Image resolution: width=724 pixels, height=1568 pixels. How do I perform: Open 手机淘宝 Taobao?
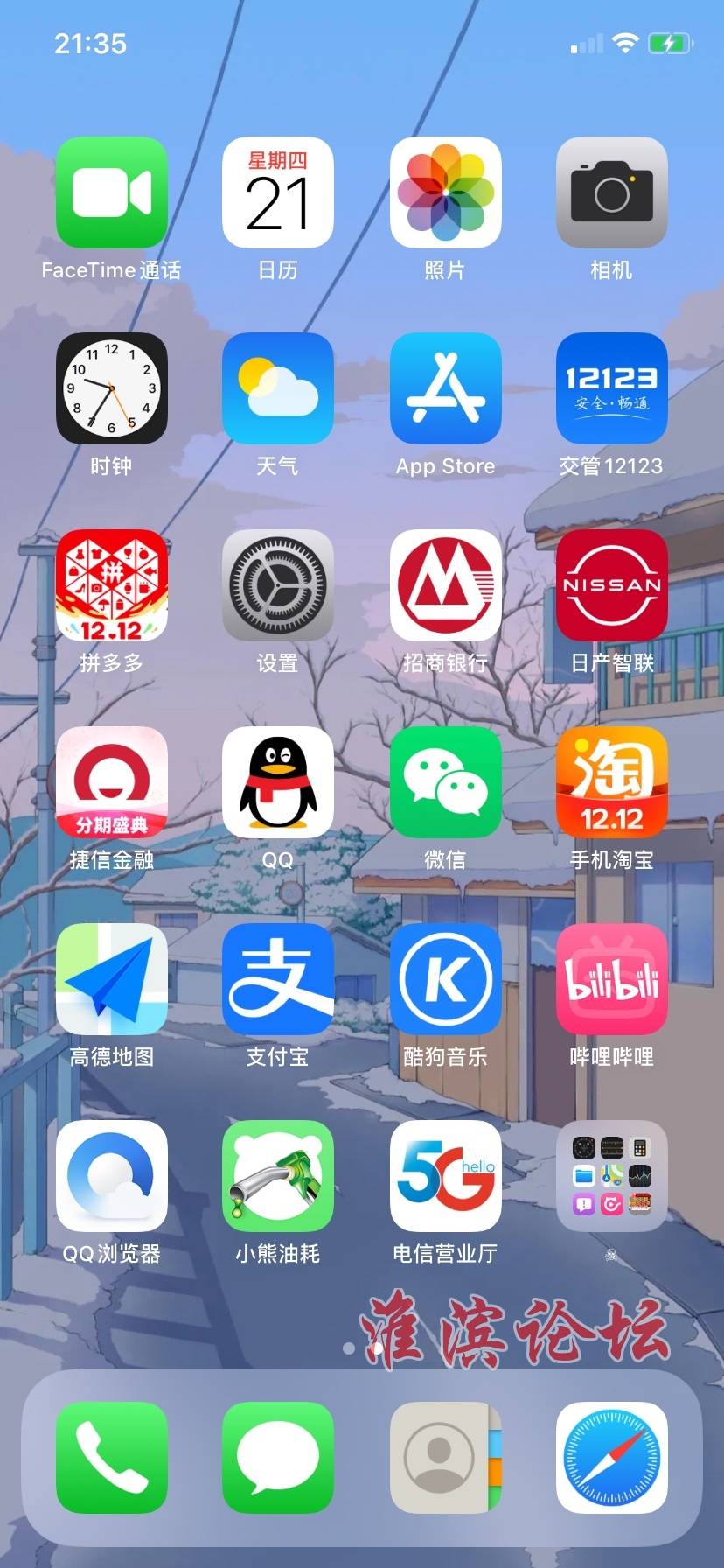pyautogui.click(x=612, y=782)
